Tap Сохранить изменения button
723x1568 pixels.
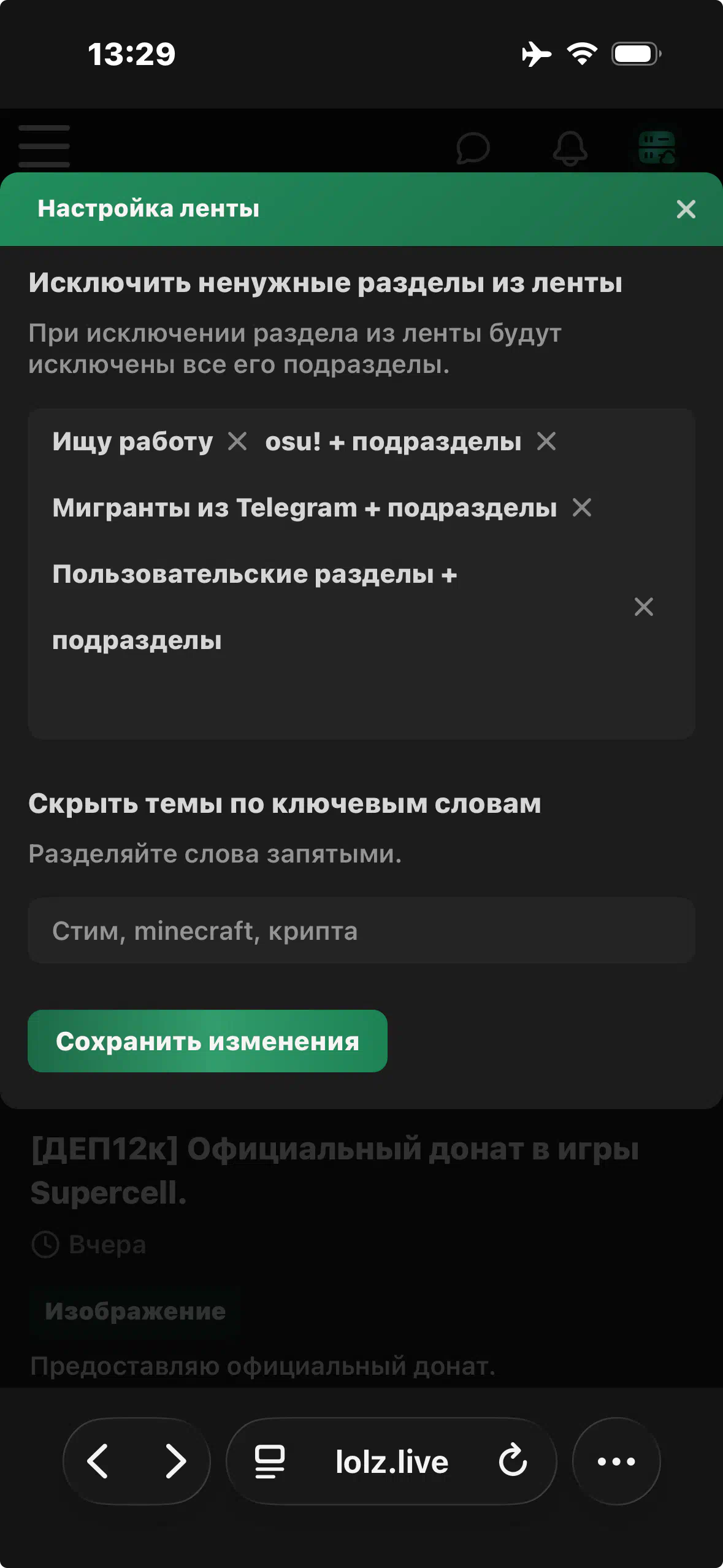(x=207, y=1041)
